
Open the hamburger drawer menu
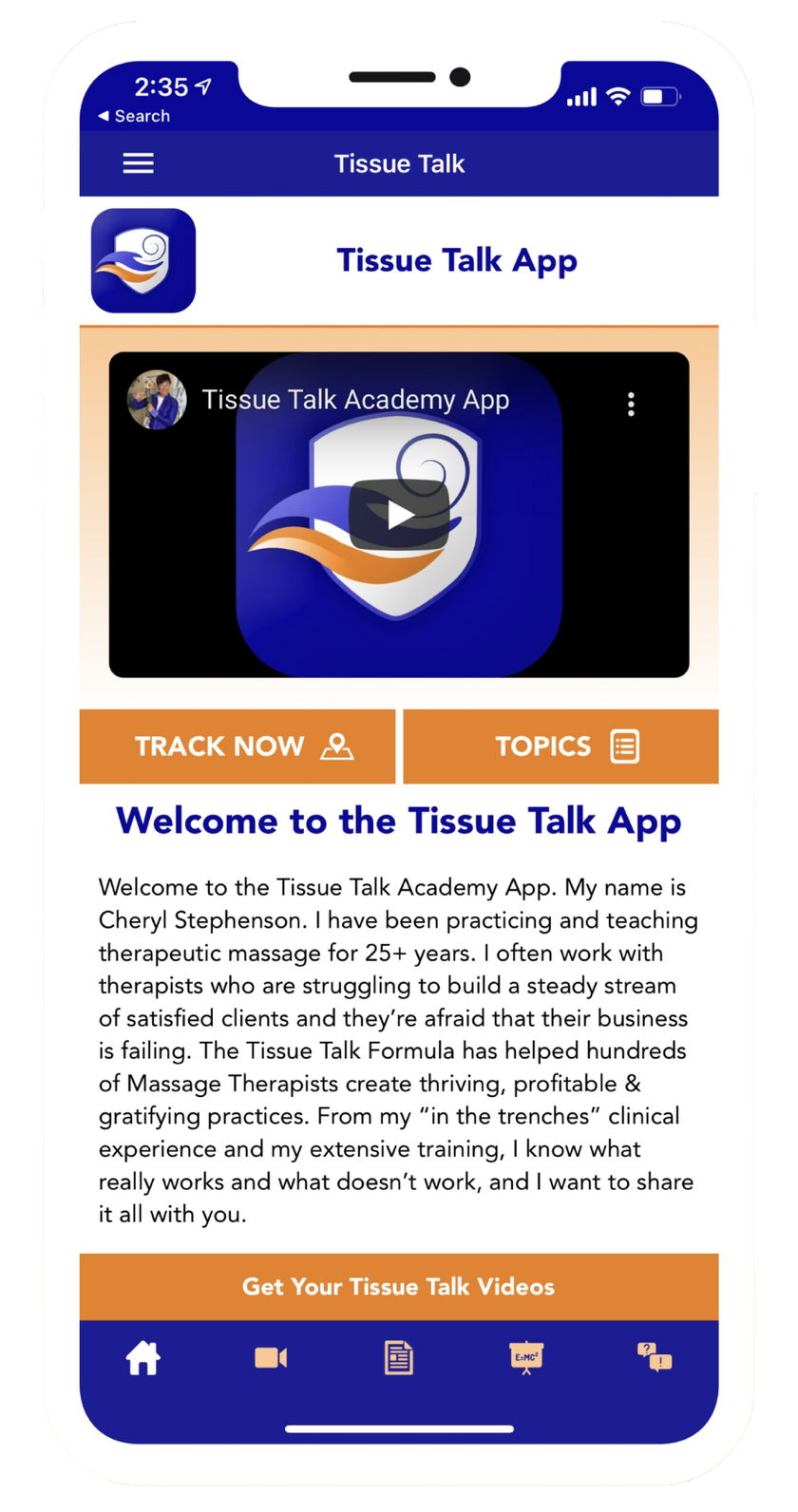click(139, 163)
